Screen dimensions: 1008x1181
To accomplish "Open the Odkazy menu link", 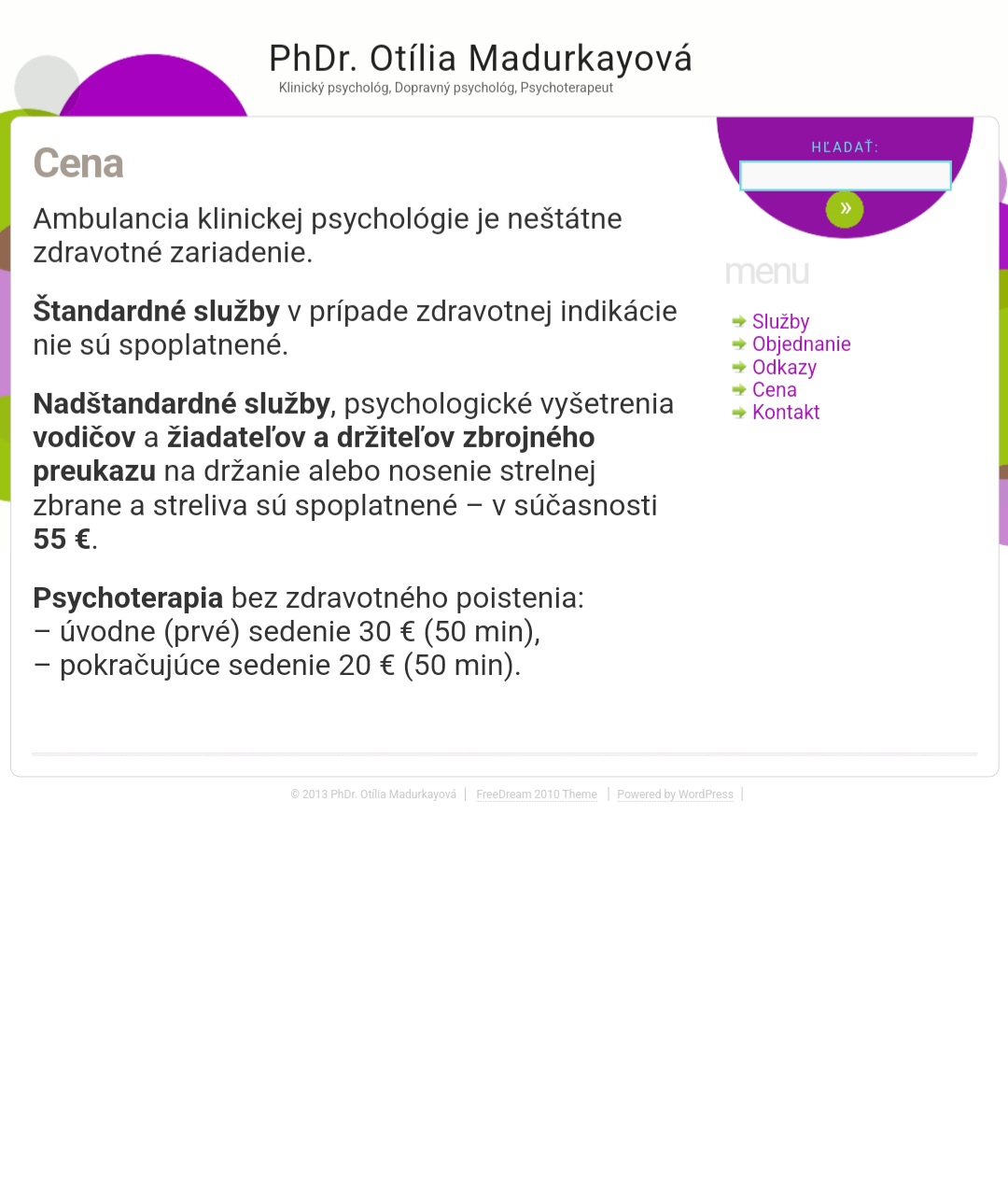I will [x=784, y=367].
